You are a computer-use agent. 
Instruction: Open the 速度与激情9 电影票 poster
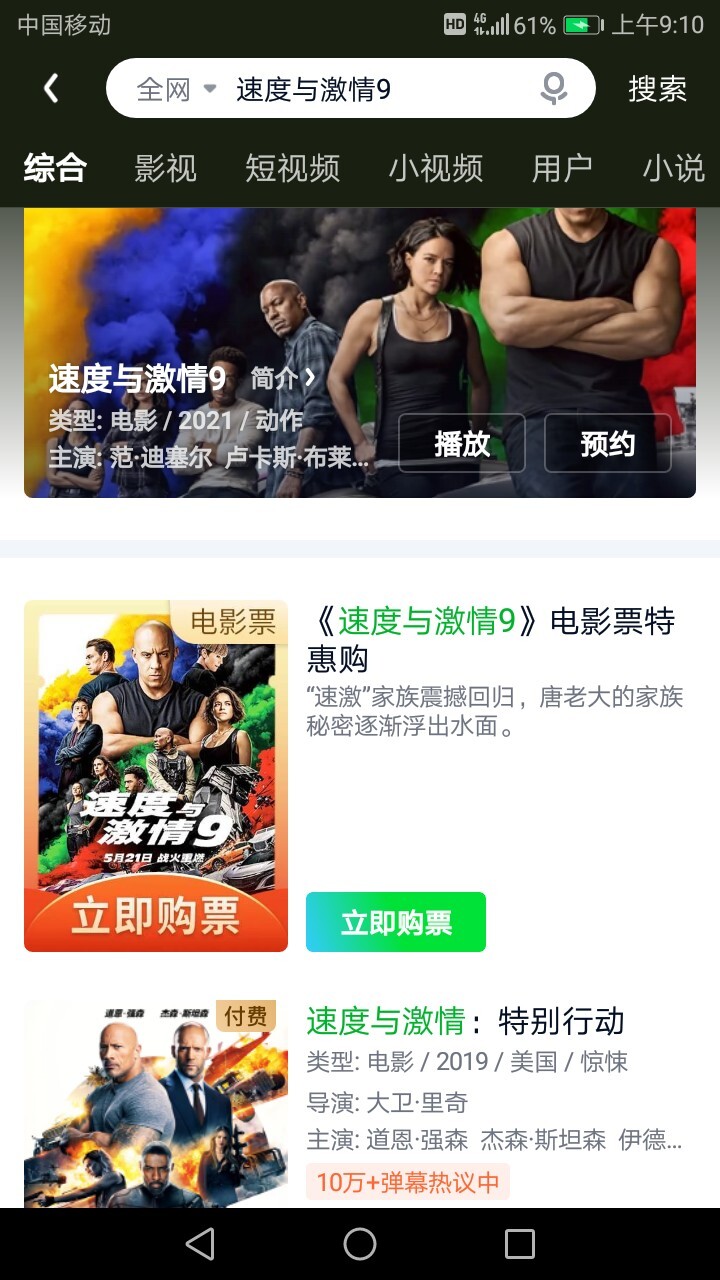pos(156,775)
